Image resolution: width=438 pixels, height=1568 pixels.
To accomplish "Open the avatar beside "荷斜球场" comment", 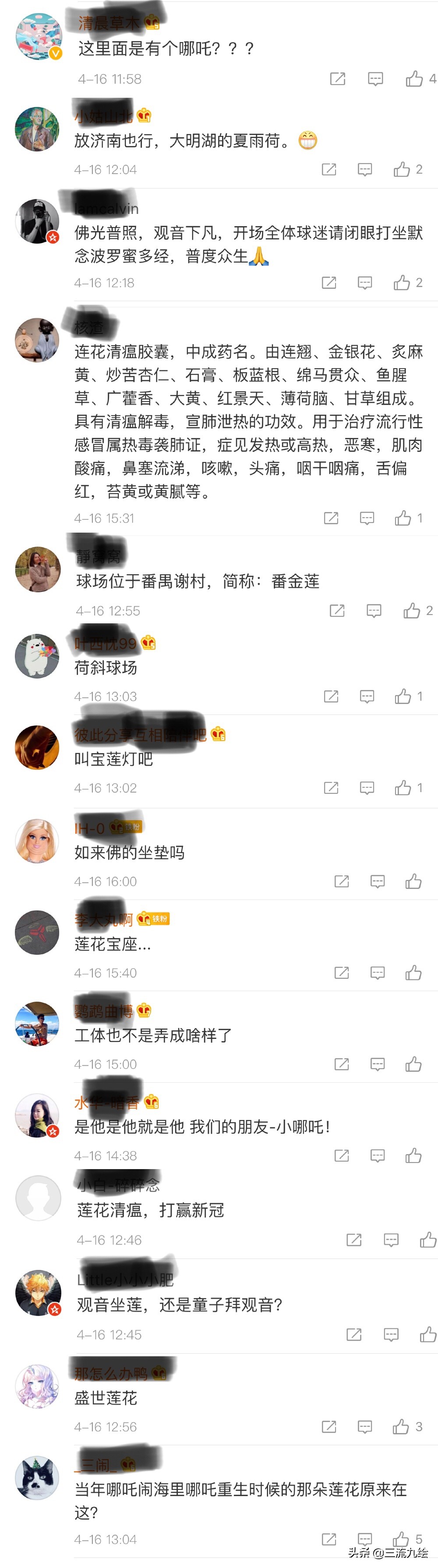I will 37,656.
